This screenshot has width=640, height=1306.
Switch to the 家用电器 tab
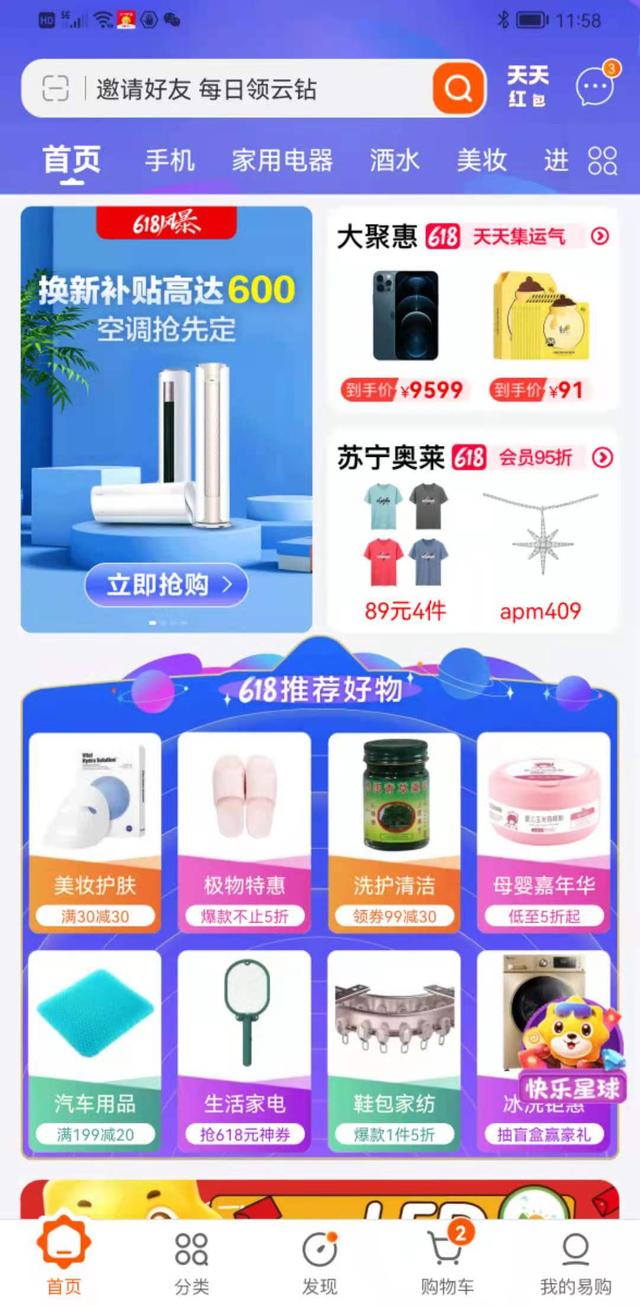point(282,160)
